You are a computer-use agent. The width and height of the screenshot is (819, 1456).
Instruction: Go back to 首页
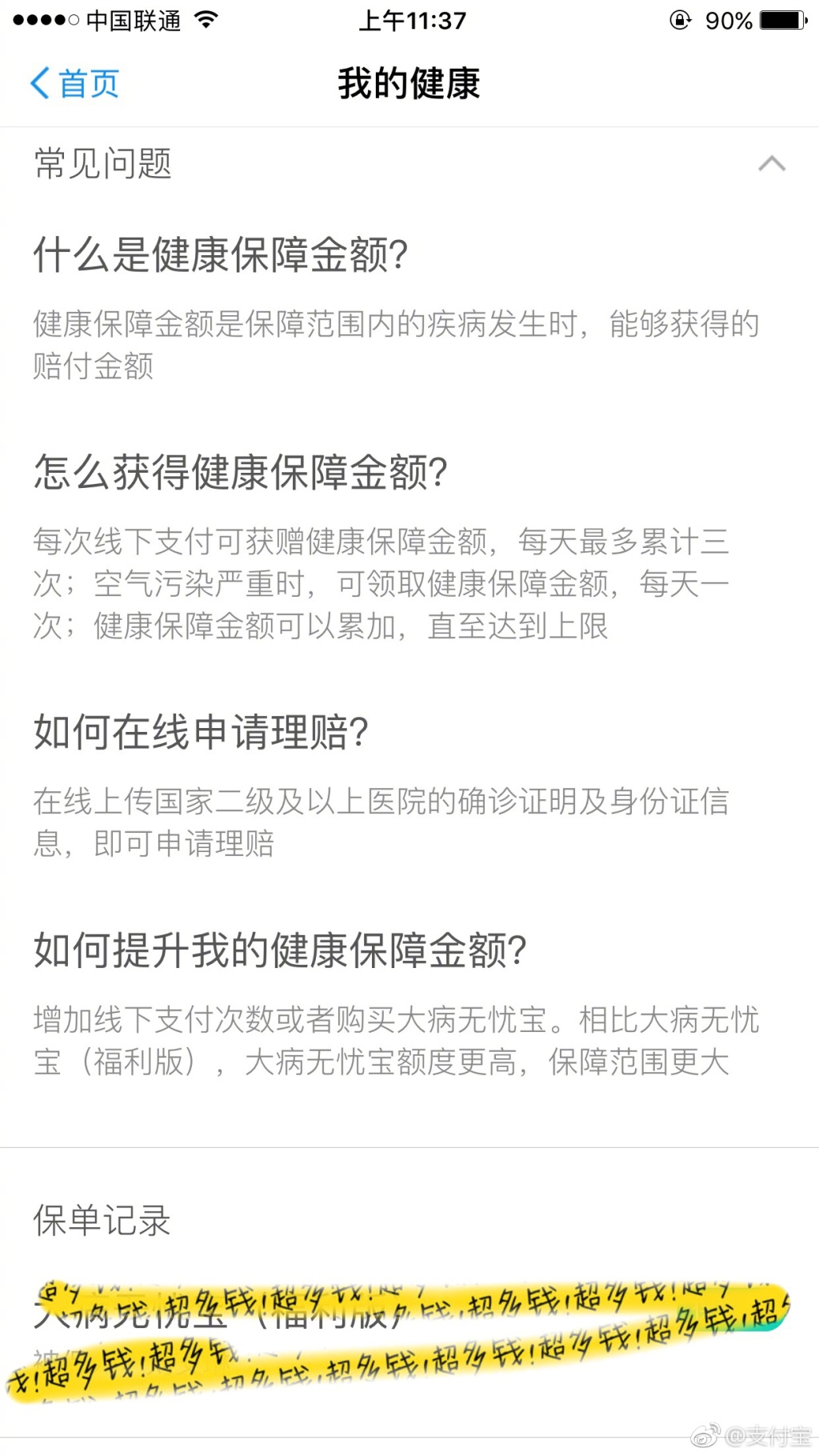[x=74, y=83]
